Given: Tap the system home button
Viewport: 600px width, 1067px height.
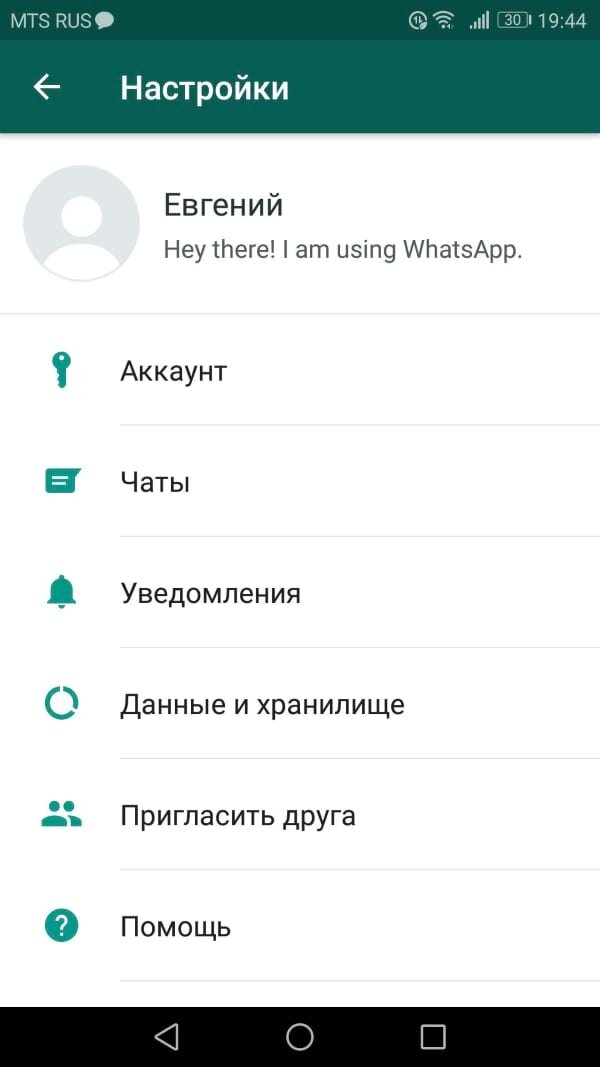Looking at the screenshot, I should click(300, 1036).
